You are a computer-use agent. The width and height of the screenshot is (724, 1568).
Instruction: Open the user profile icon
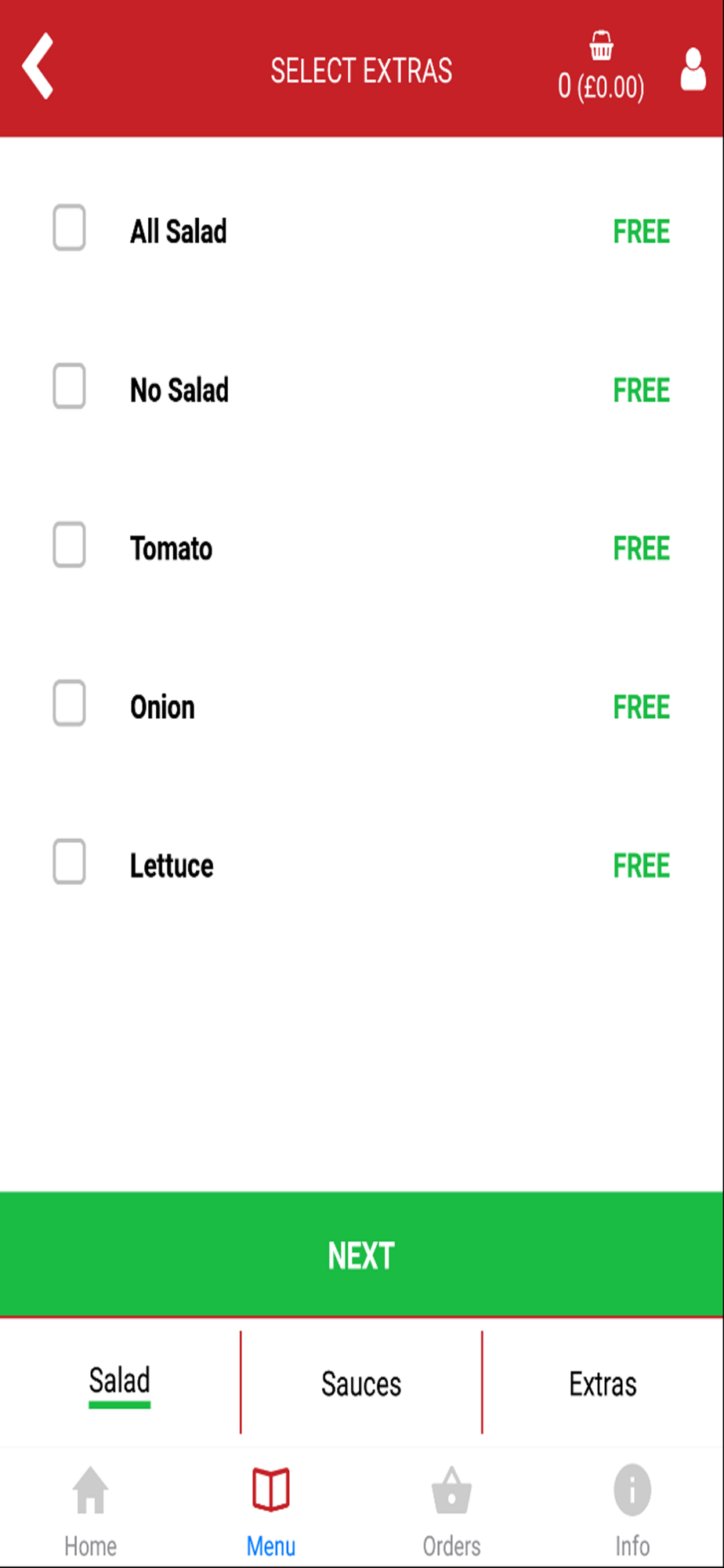(x=693, y=69)
